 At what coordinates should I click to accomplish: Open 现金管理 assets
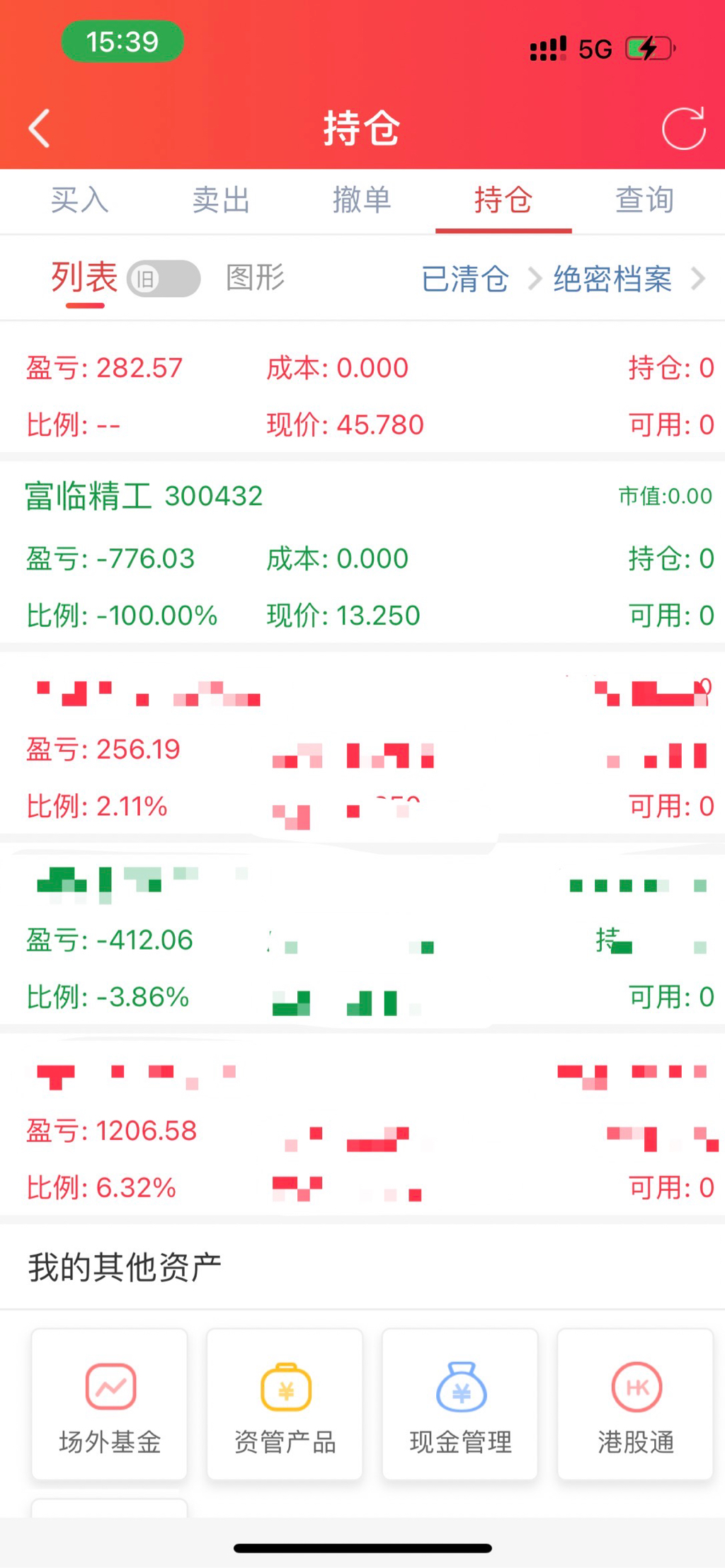tap(460, 1405)
